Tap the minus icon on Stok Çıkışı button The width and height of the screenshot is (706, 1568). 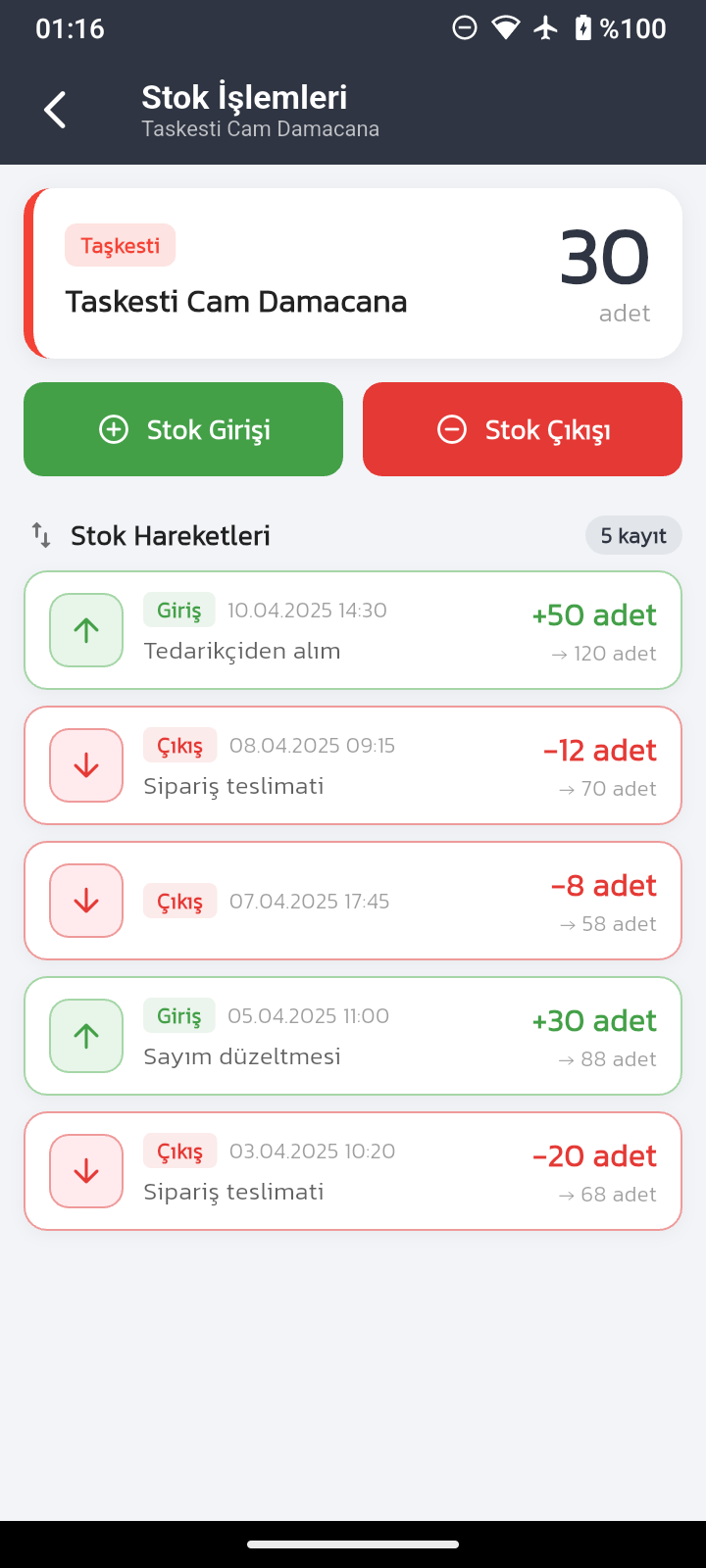point(452,428)
